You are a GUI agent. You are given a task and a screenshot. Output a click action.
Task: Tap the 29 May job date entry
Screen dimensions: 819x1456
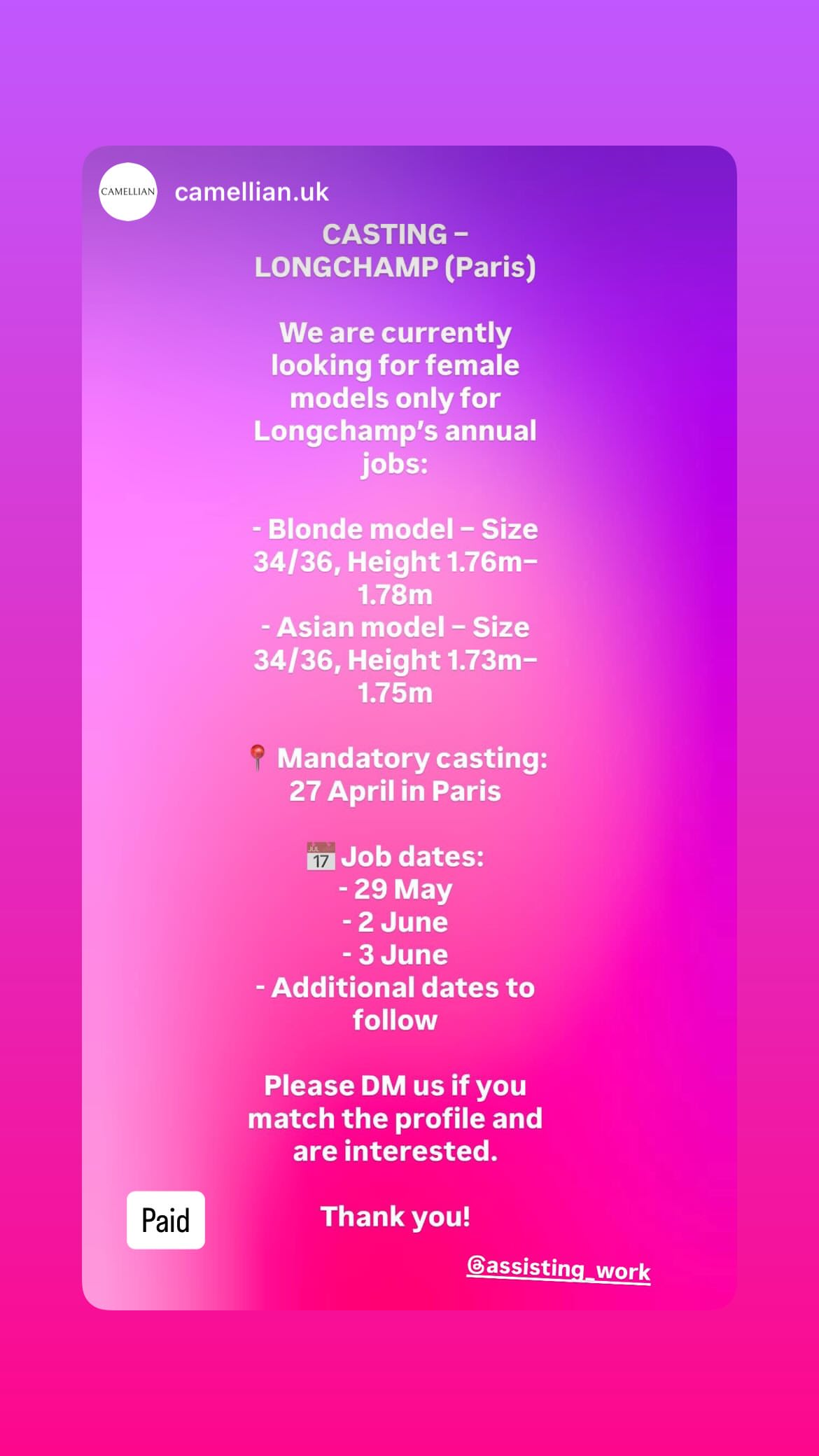[x=397, y=888]
